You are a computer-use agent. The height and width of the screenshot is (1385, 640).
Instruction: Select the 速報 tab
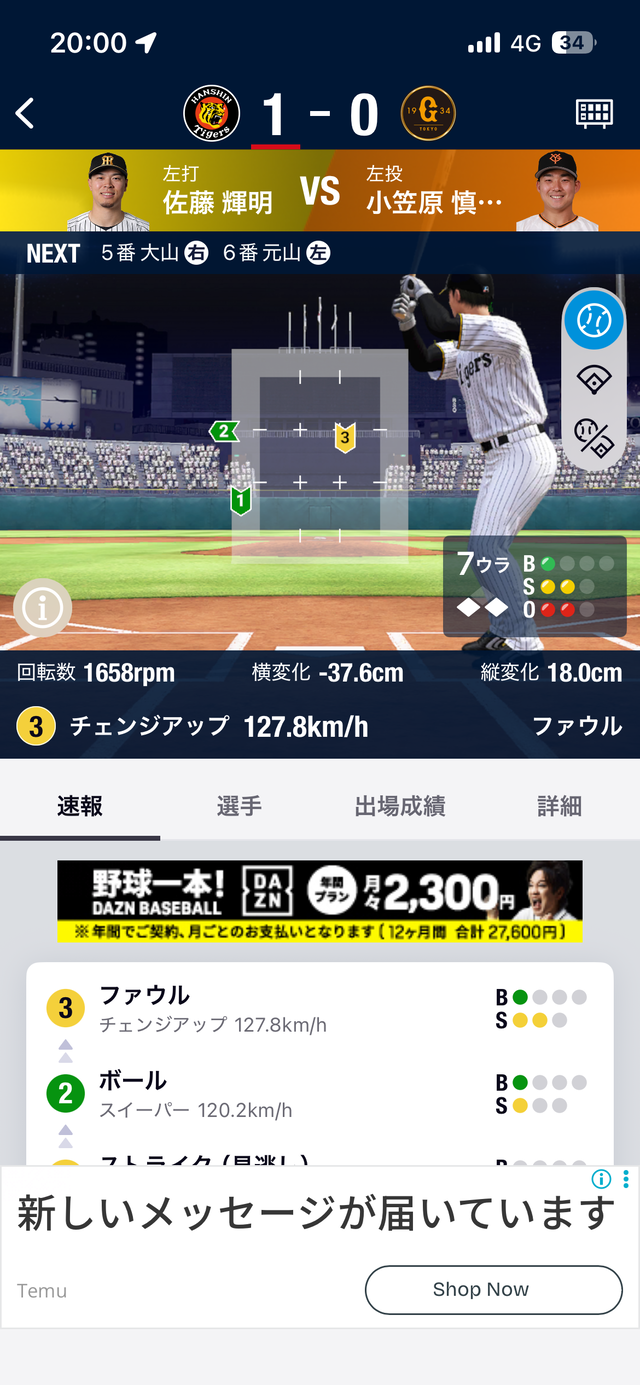coord(80,806)
